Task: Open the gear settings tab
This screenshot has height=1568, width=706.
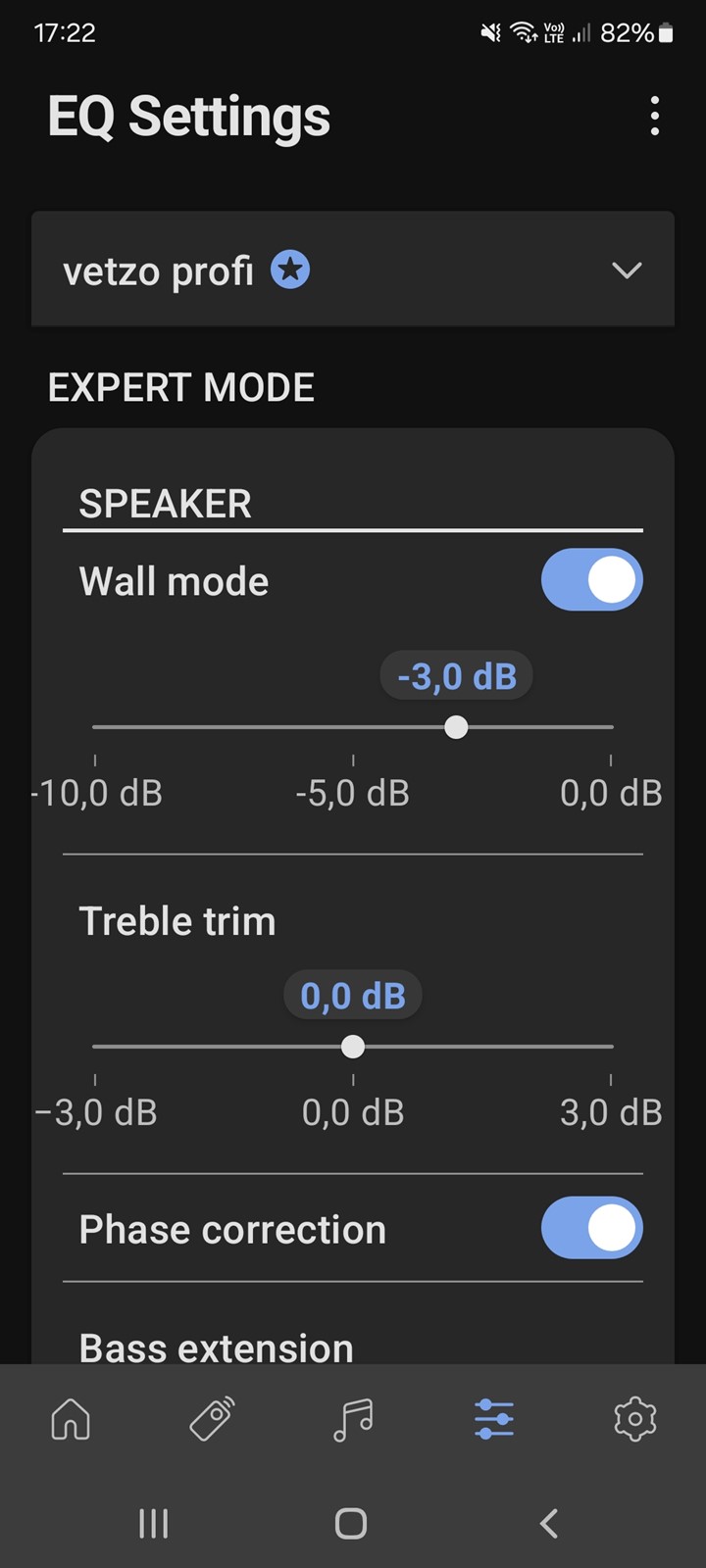Action: 635,1418
